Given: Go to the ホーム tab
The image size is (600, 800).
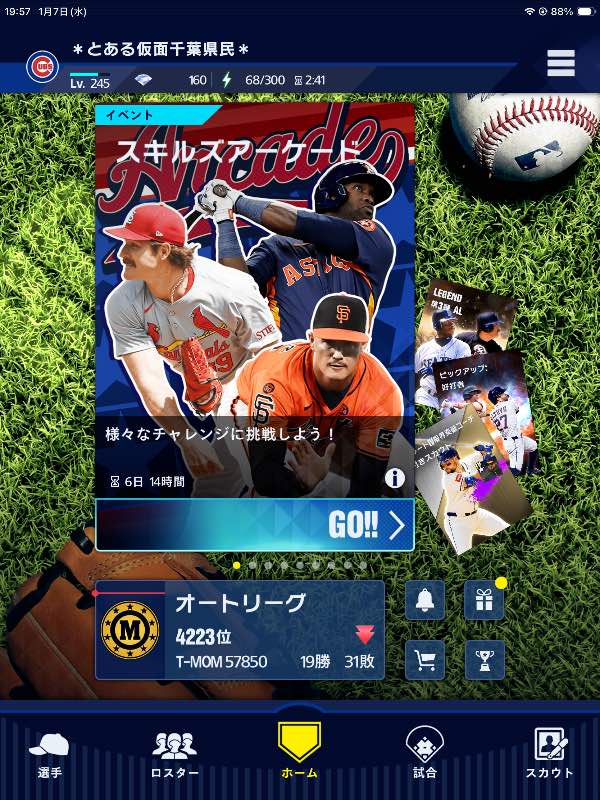Looking at the screenshot, I should point(299,750).
